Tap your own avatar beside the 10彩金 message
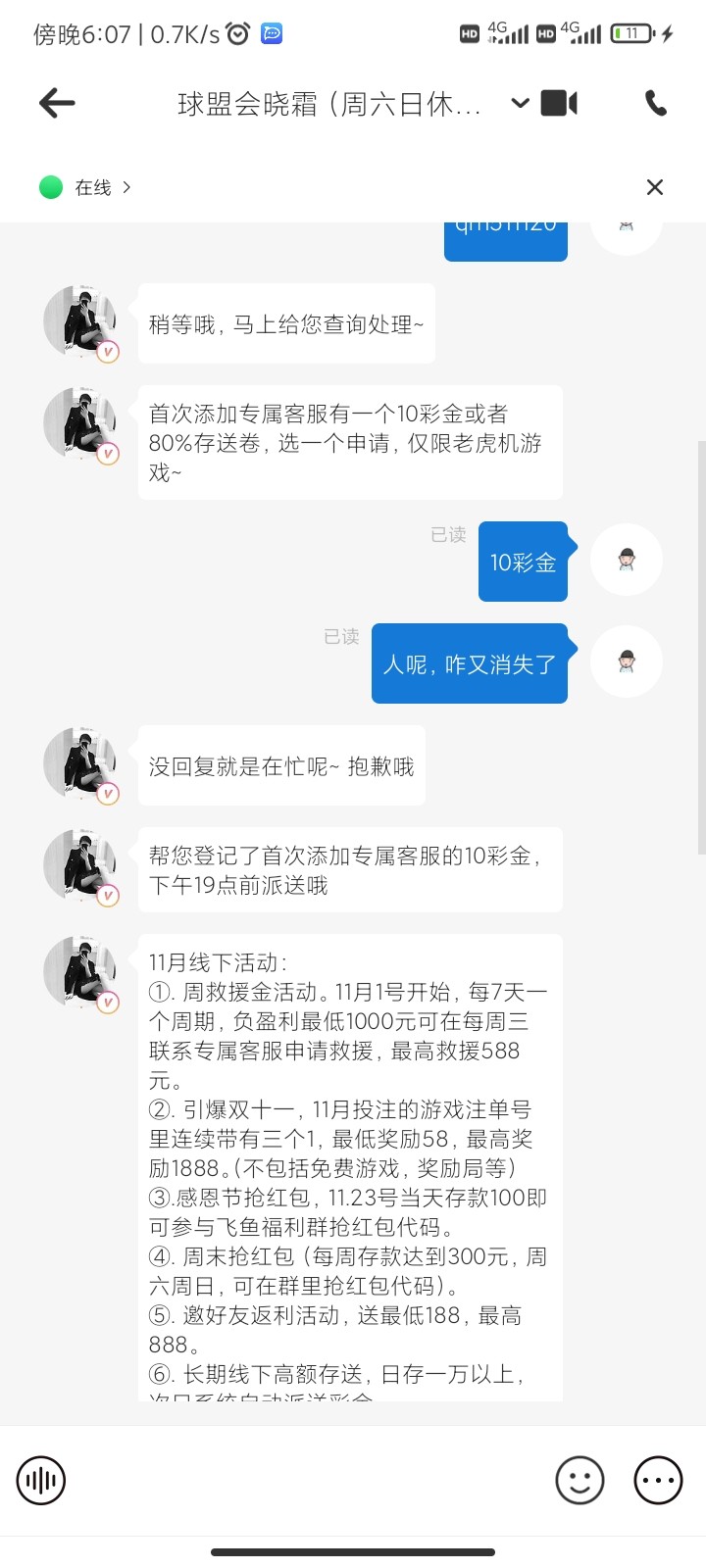Screen dimensions: 706x1568 [x=626, y=560]
